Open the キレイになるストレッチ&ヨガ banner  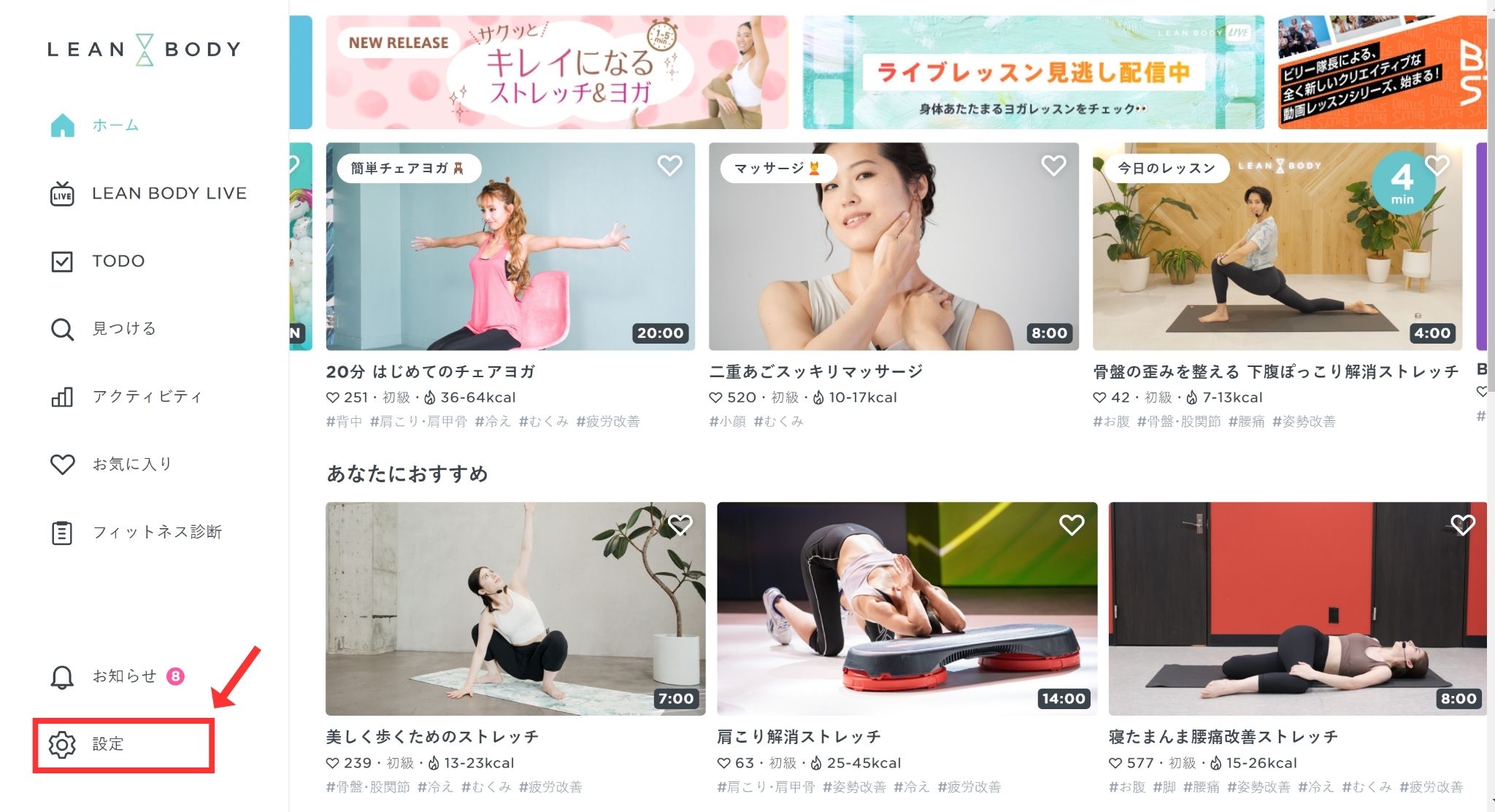pyautogui.click(x=556, y=72)
